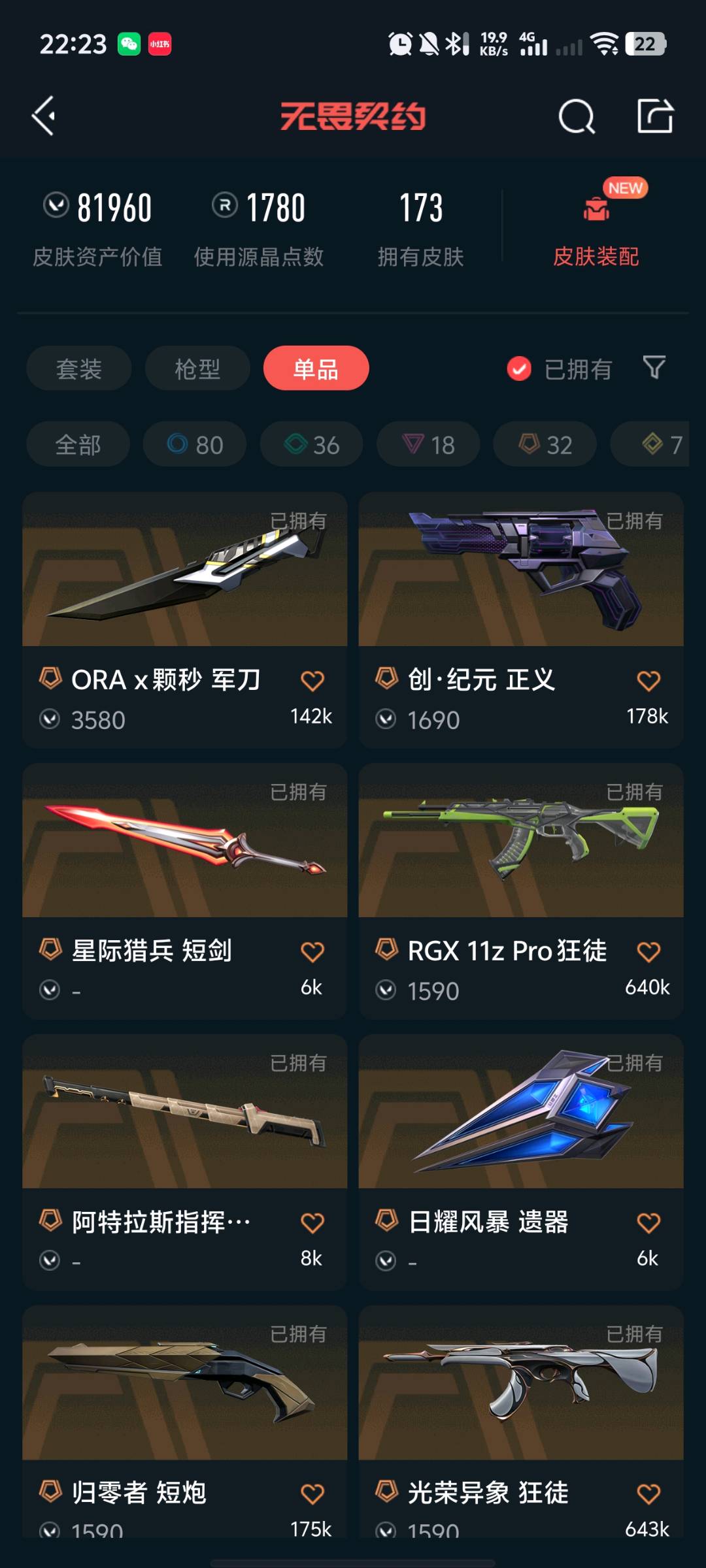Screen dimensions: 706x1568
Task: Share this skin collection page
Action: pos(655,116)
